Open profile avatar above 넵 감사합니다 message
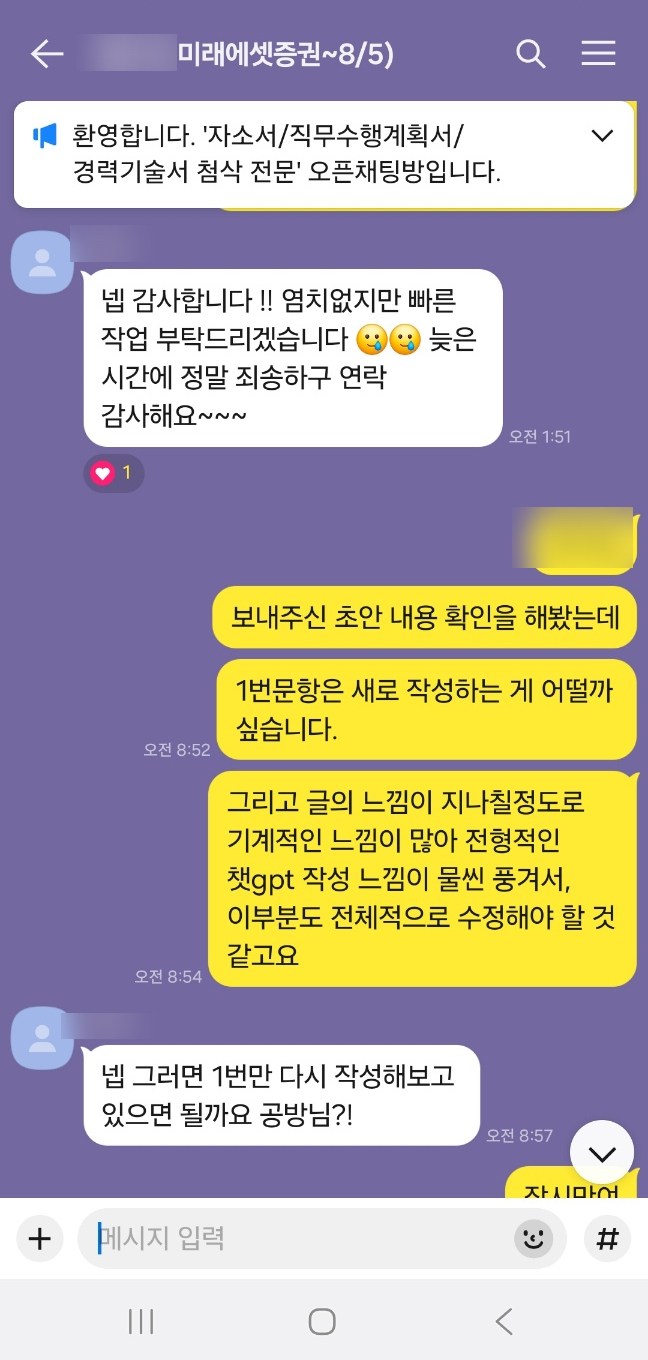 pos(41,263)
